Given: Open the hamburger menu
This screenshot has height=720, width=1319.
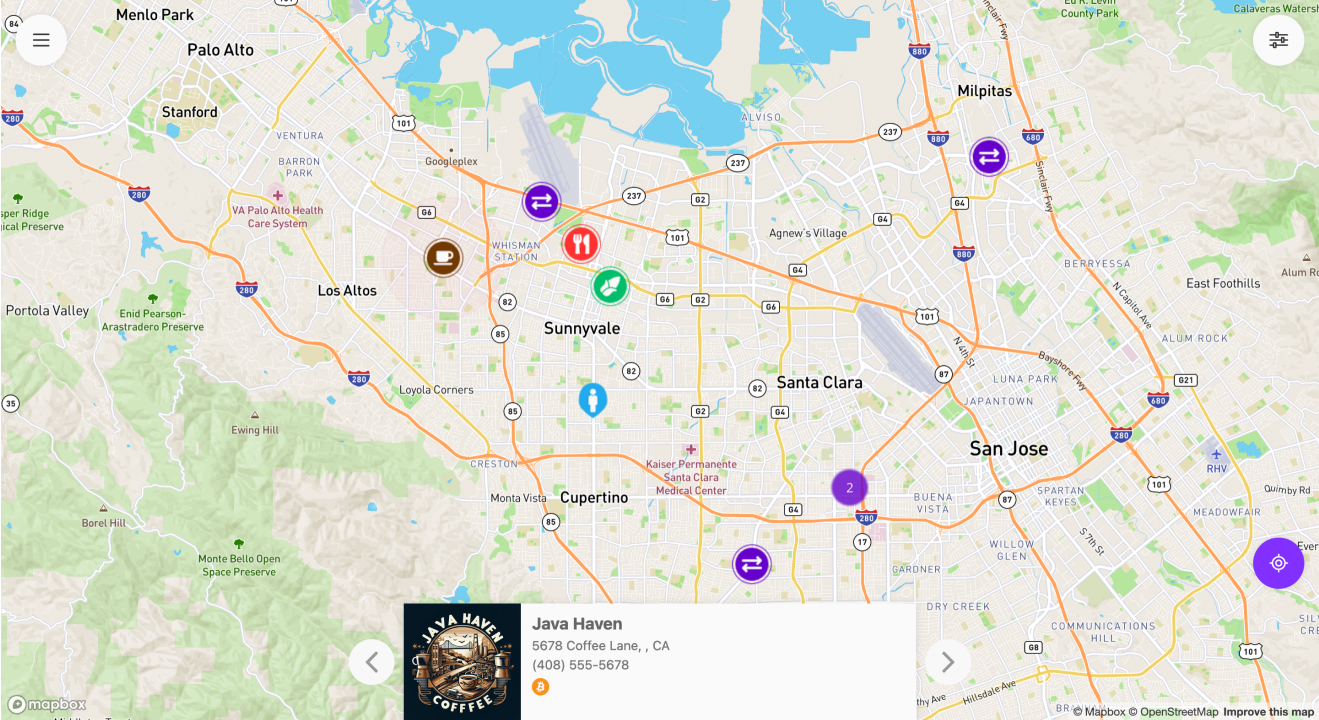Looking at the screenshot, I should click(x=41, y=41).
